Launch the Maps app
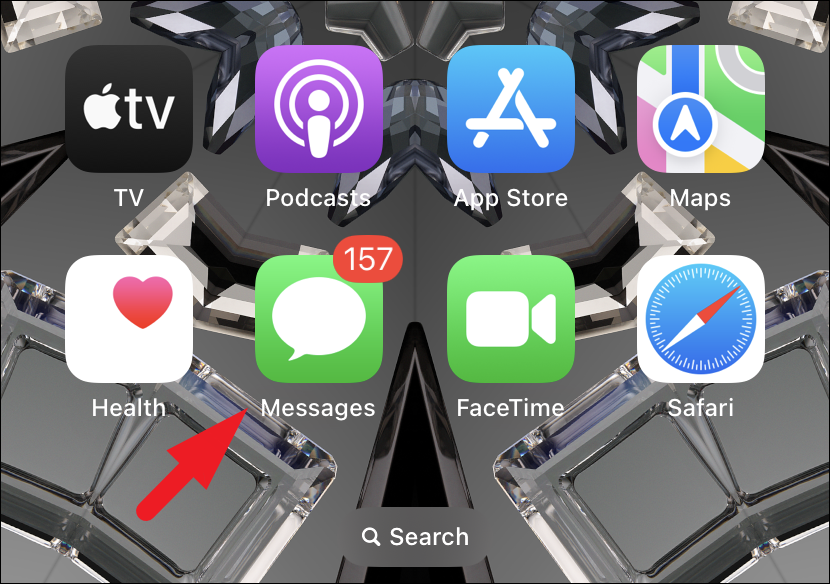830x584 pixels. click(x=701, y=110)
